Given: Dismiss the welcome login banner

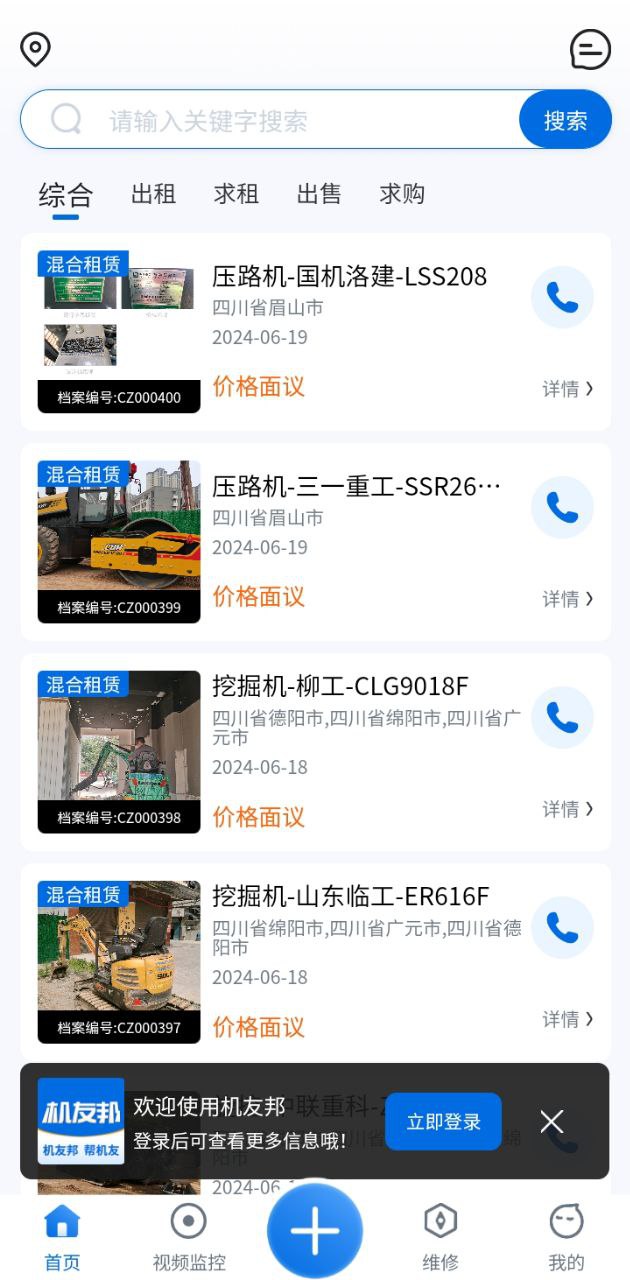Looking at the screenshot, I should pos(552,1122).
